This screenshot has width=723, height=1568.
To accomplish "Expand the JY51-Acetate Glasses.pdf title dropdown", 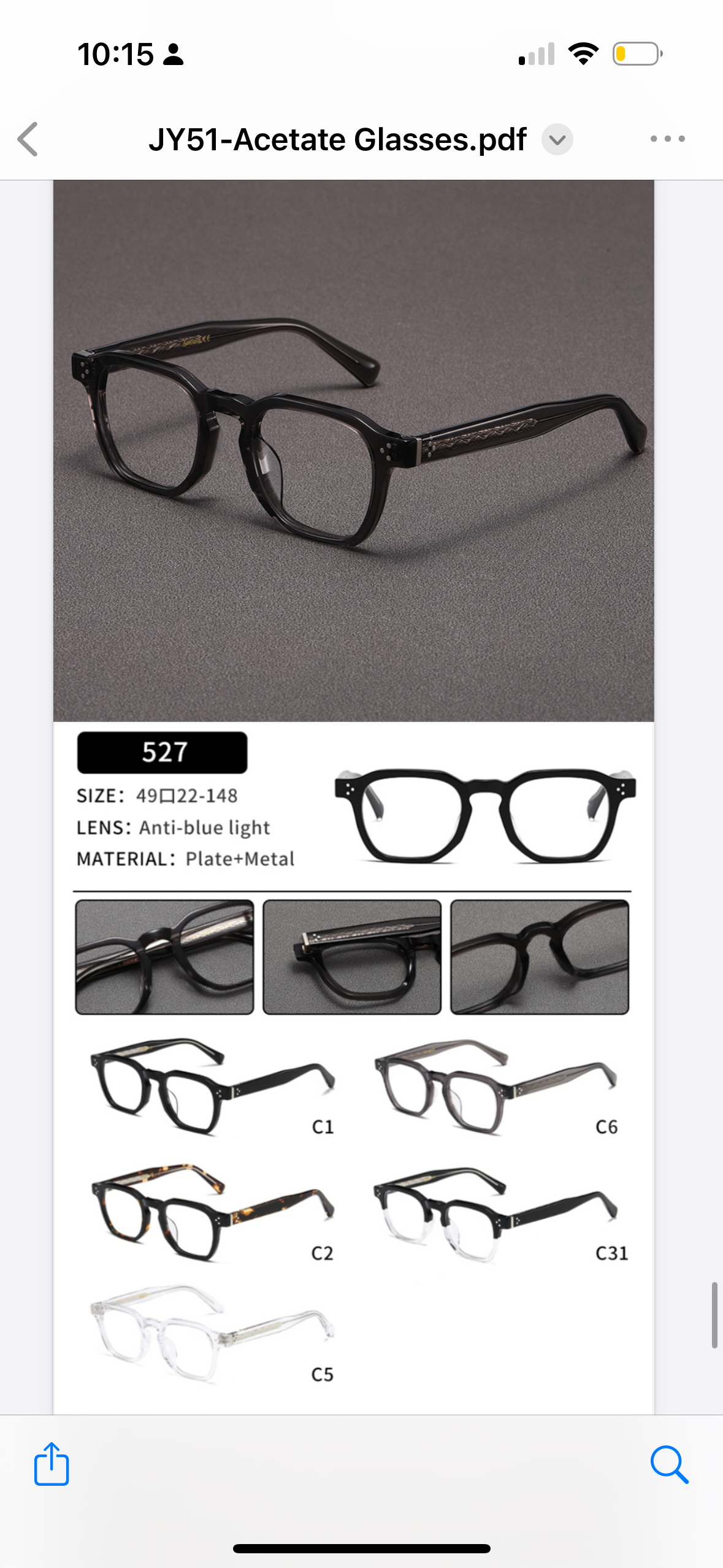I will click(557, 140).
